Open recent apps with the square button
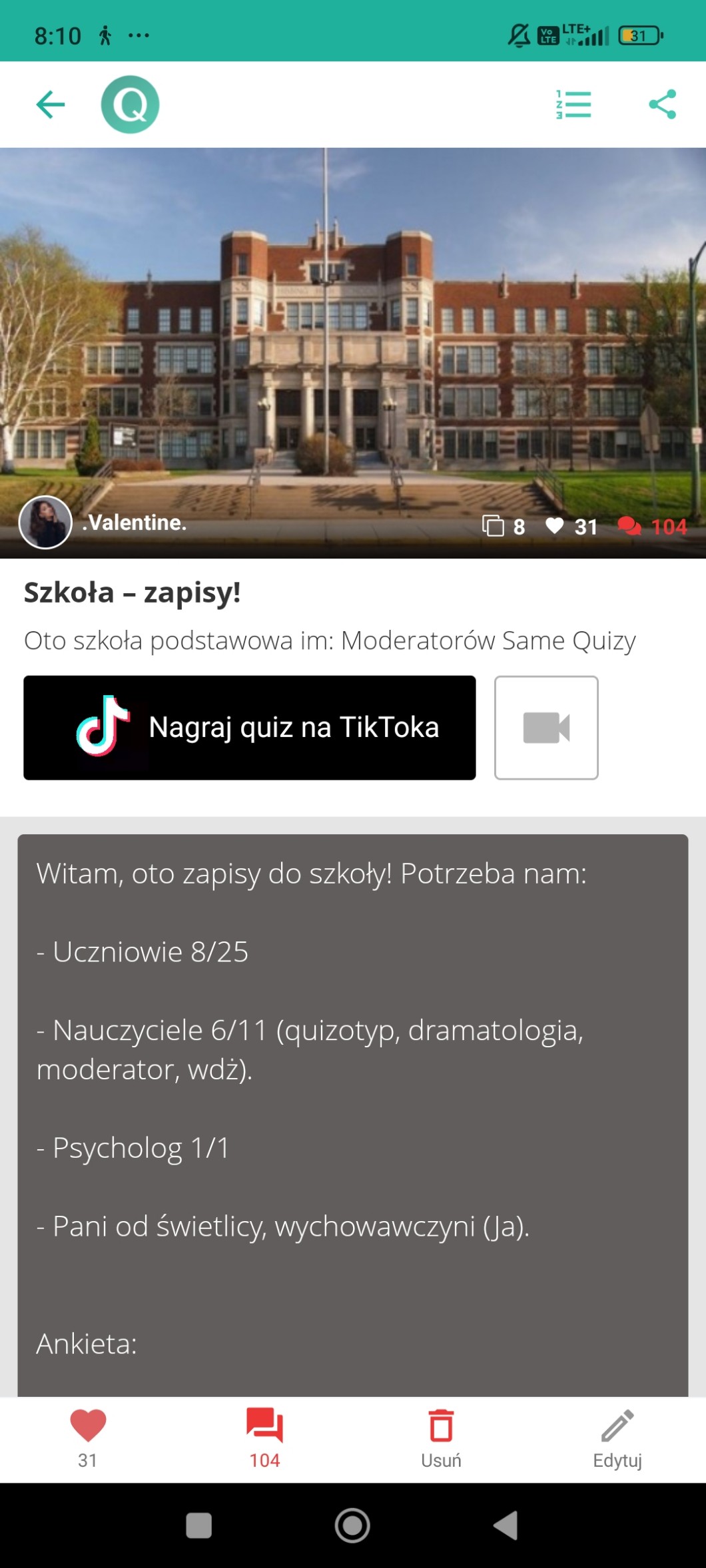The image size is (706, 1568). (x=198, y=1525)
